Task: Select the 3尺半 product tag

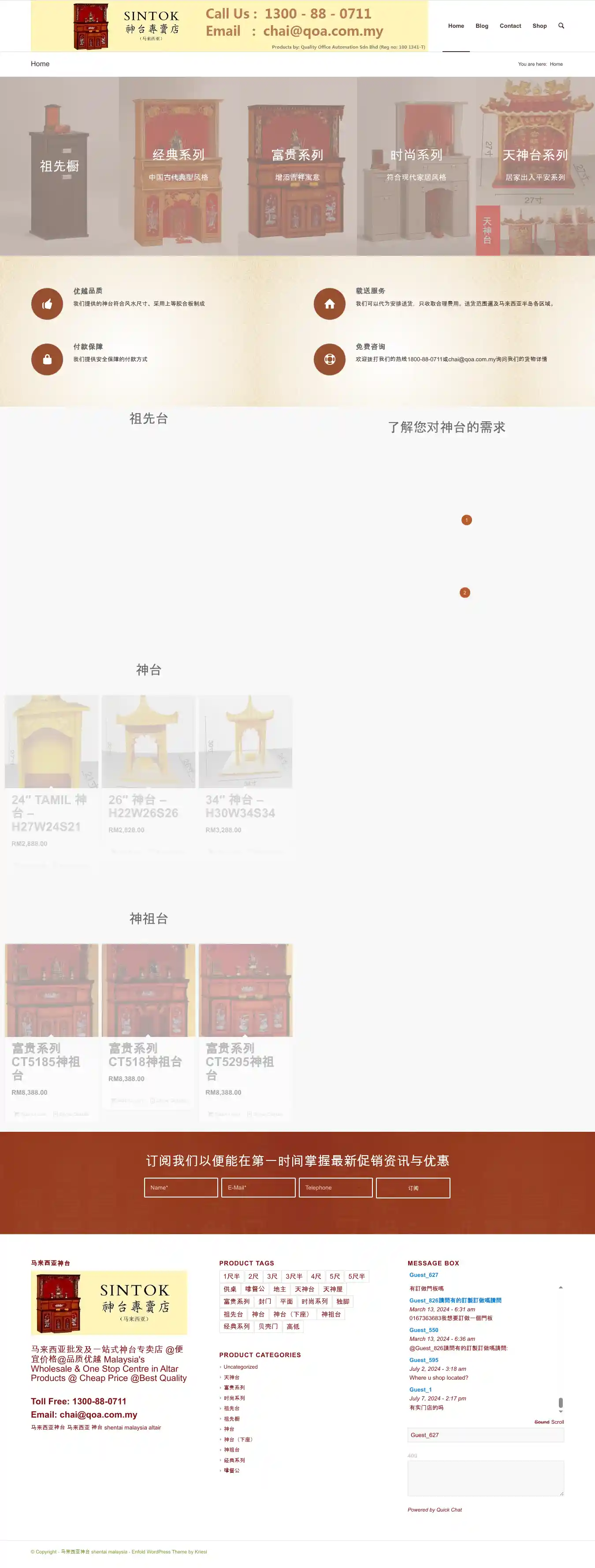Action: (x=294, y=1276)
